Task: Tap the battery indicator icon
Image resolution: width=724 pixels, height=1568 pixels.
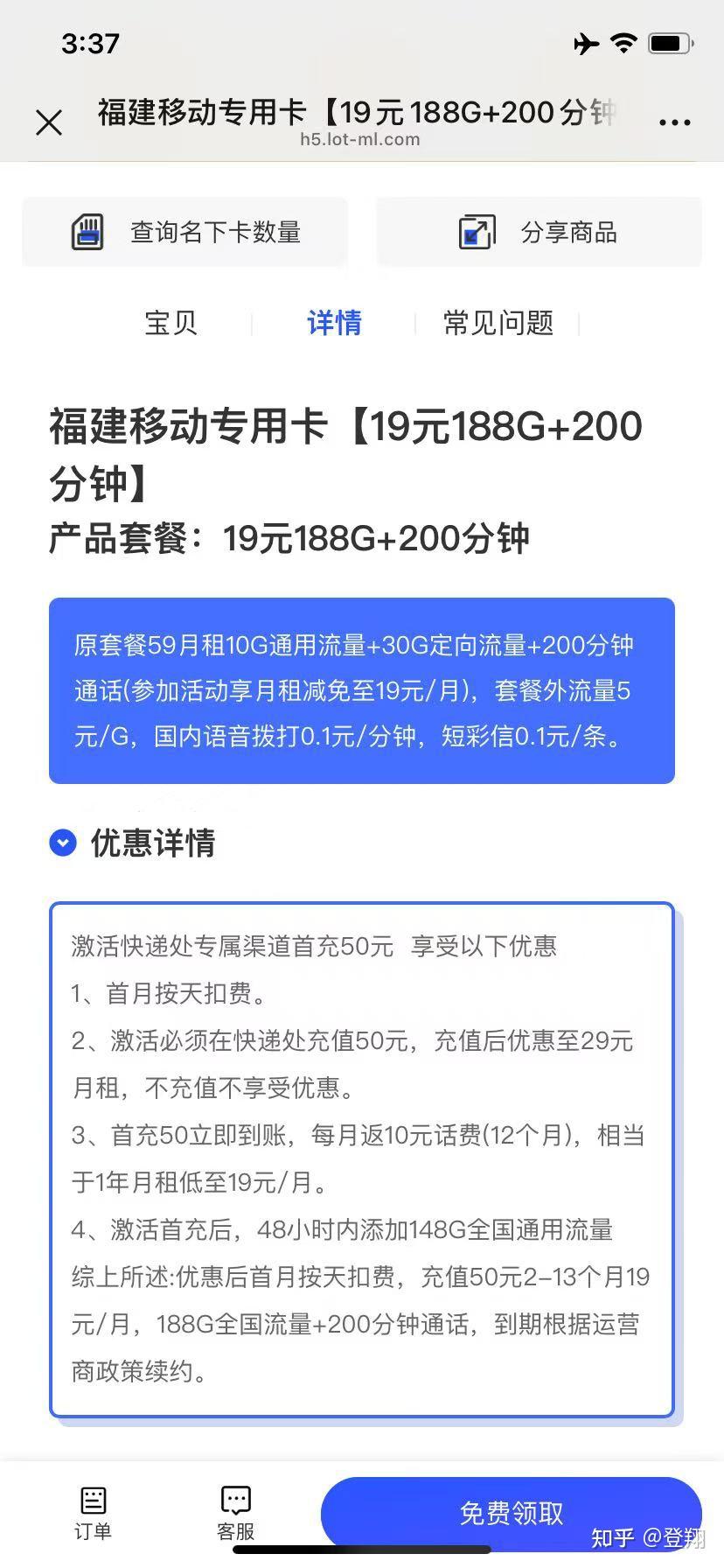Action: tap(667, 42)
